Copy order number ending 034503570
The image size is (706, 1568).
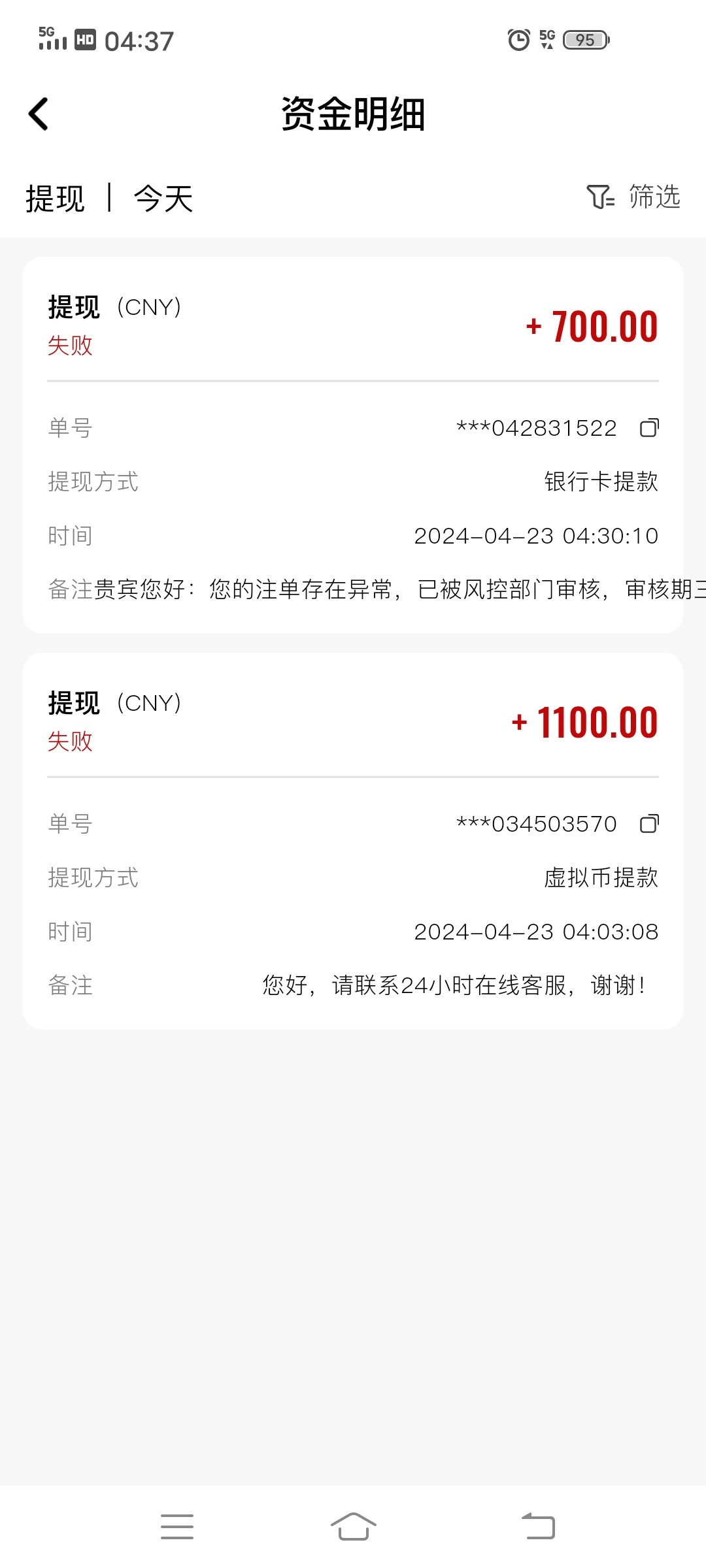pos(649,824)
